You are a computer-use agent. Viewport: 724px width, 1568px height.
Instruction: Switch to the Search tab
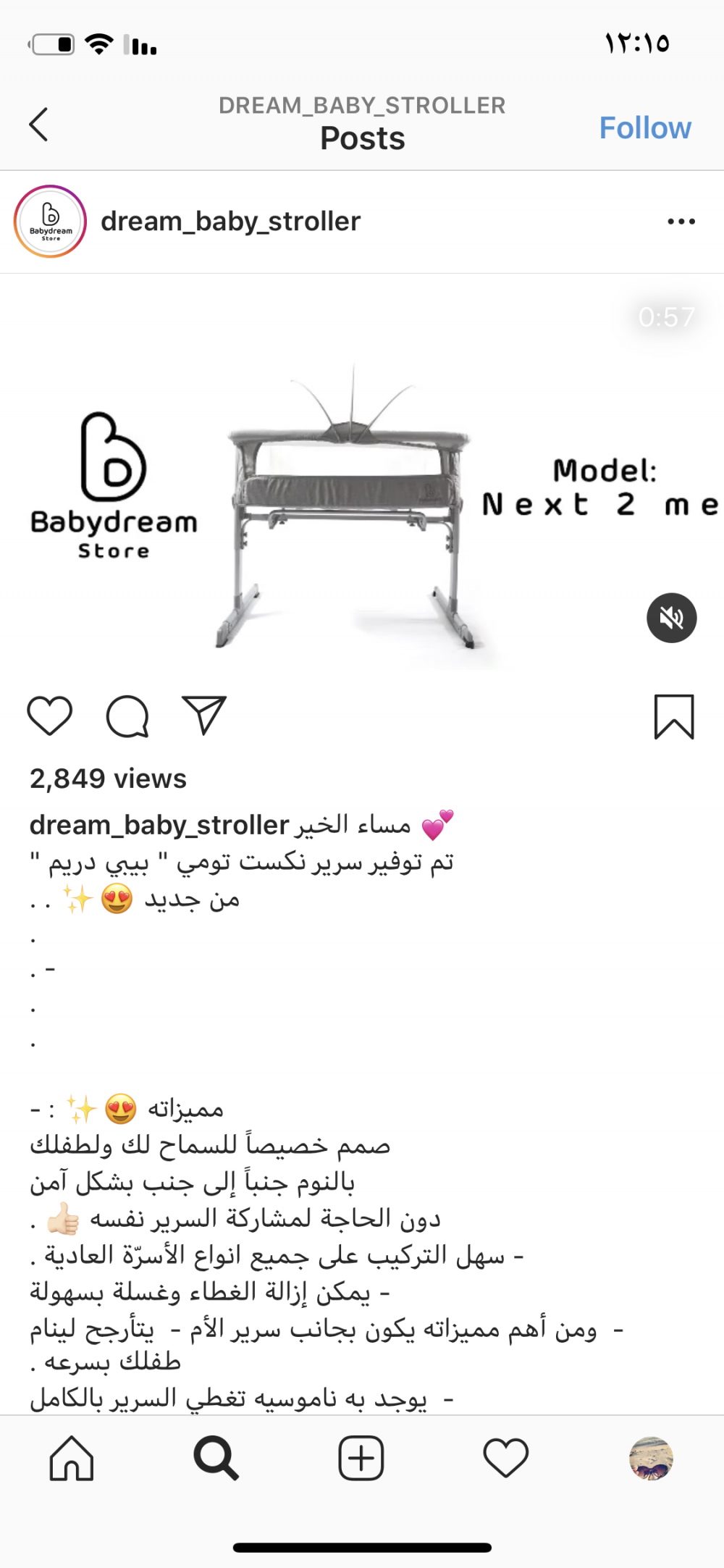(x=216, y=1458)
